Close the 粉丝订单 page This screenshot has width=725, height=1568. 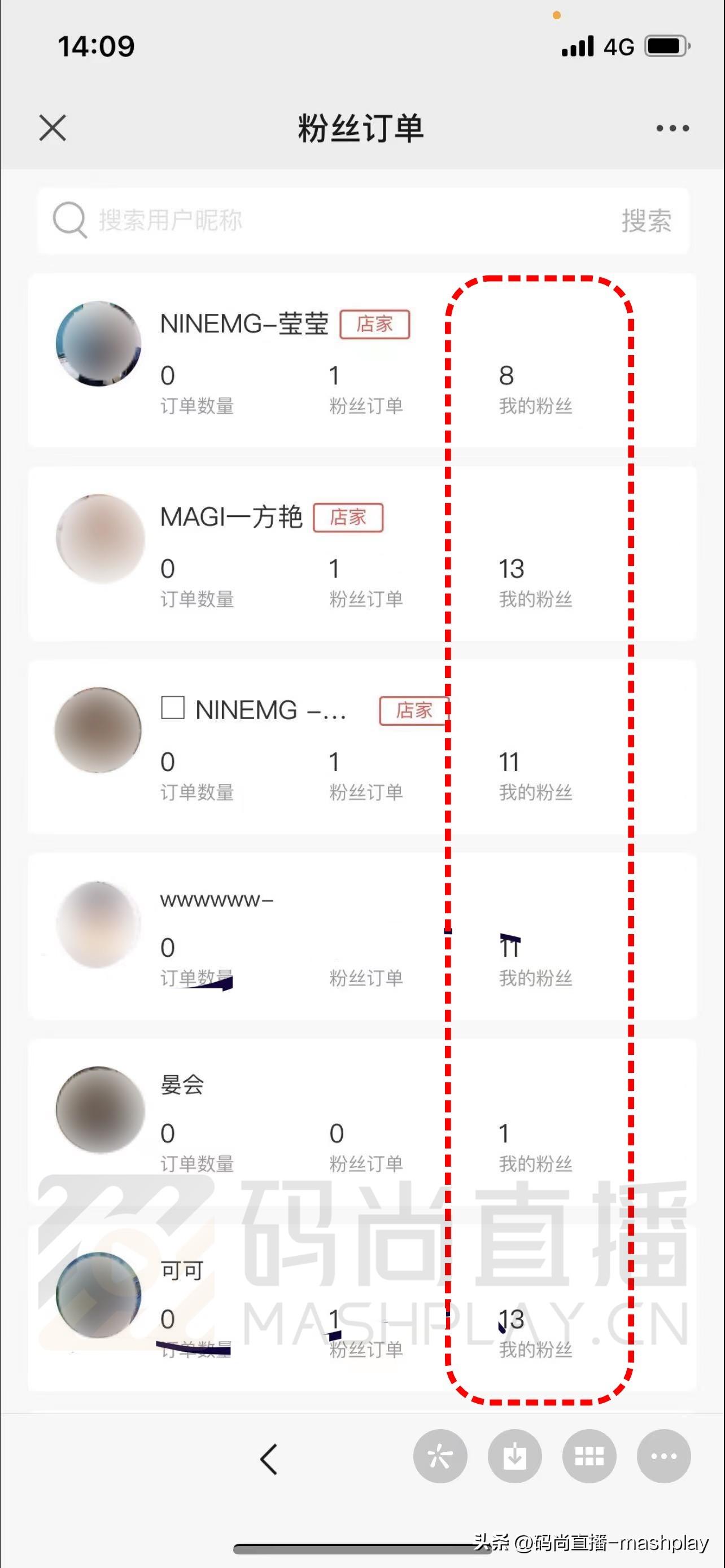53,128
